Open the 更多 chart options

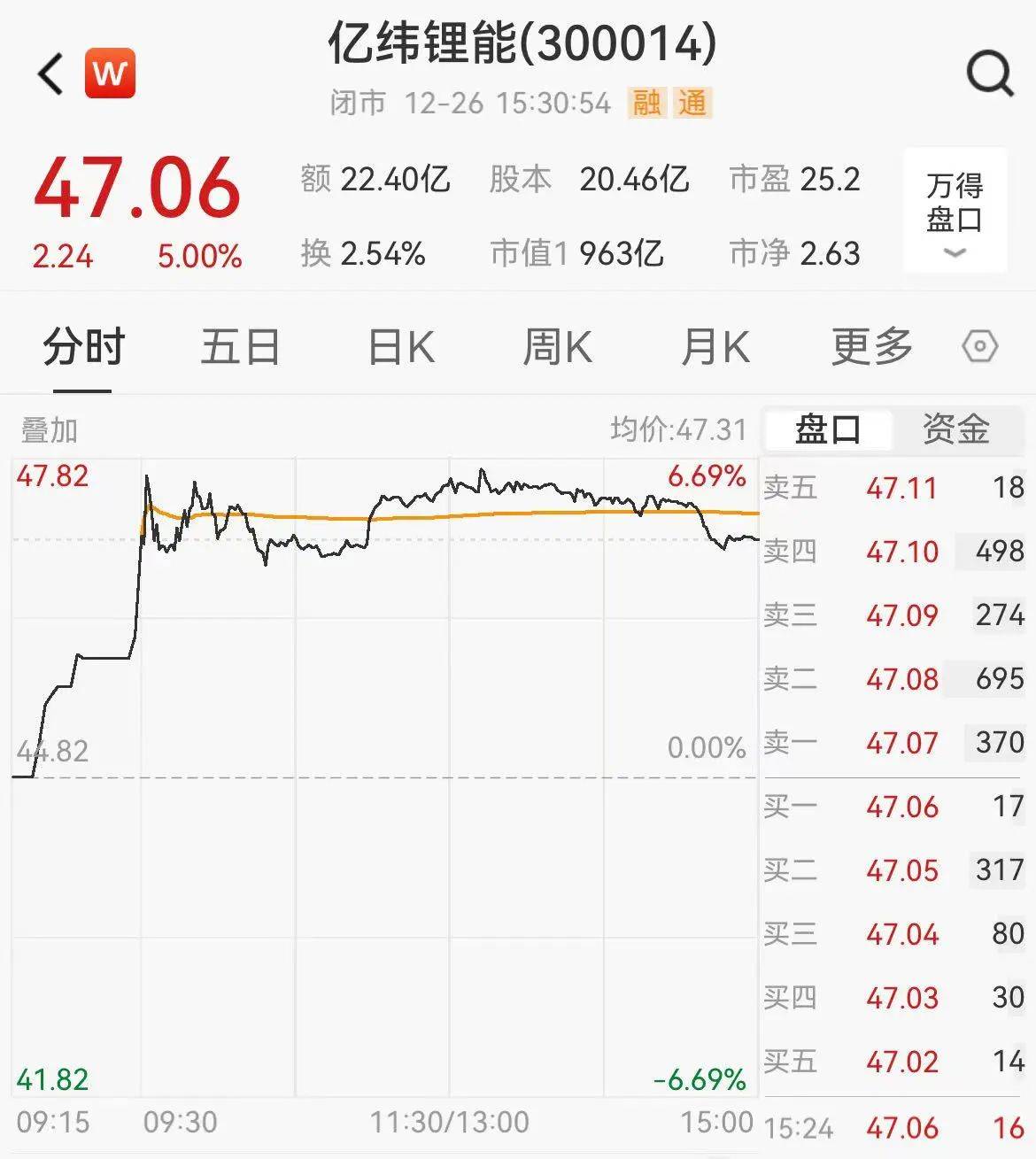coord(871,346)
